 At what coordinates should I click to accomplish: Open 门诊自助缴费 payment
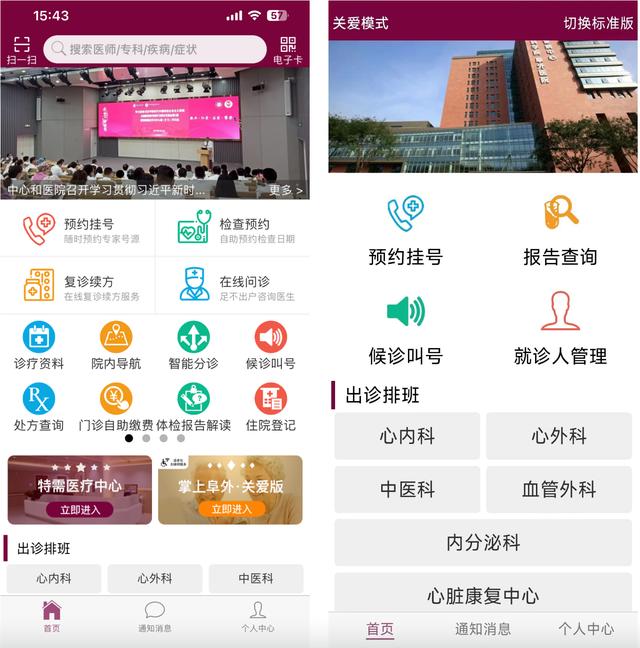(116, 407)
